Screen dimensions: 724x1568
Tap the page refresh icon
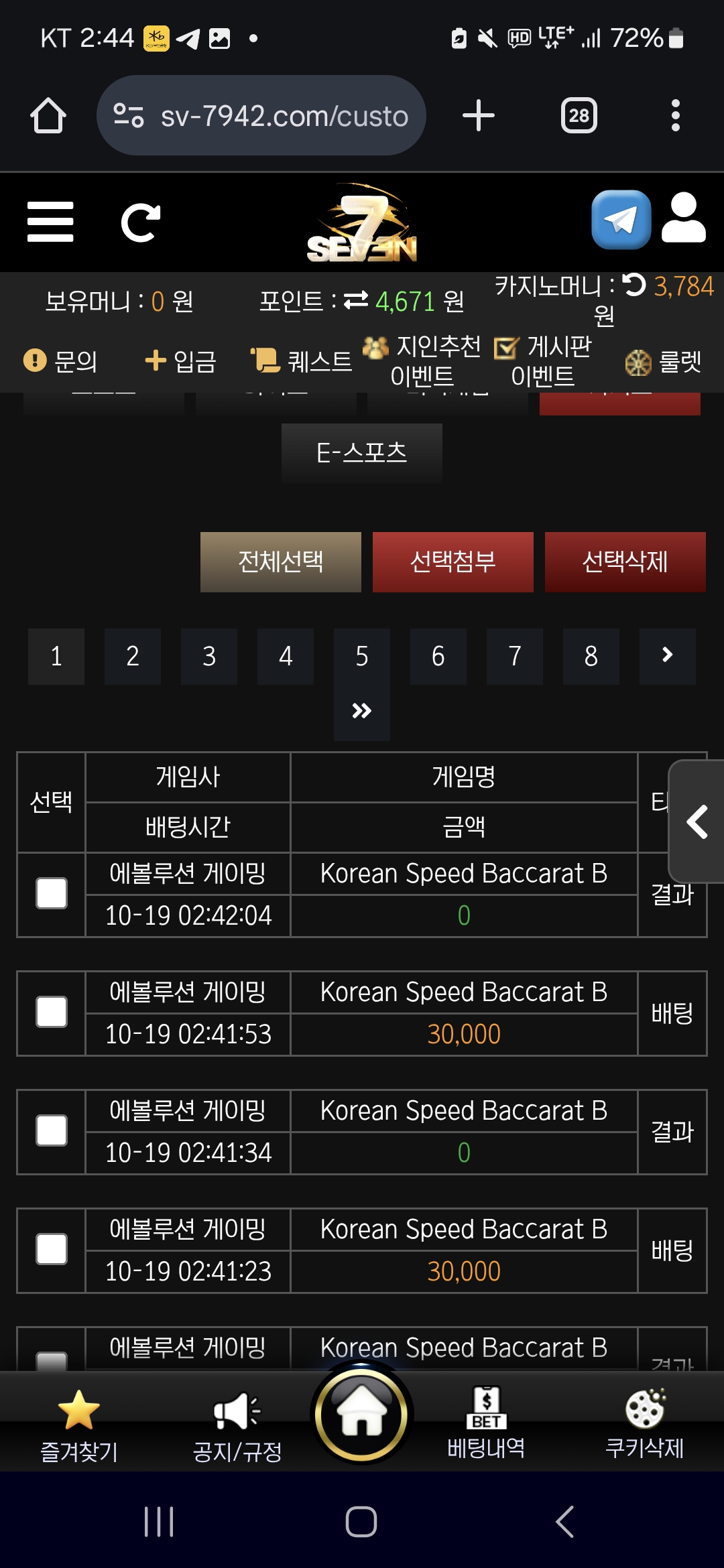tap(140, 222)
